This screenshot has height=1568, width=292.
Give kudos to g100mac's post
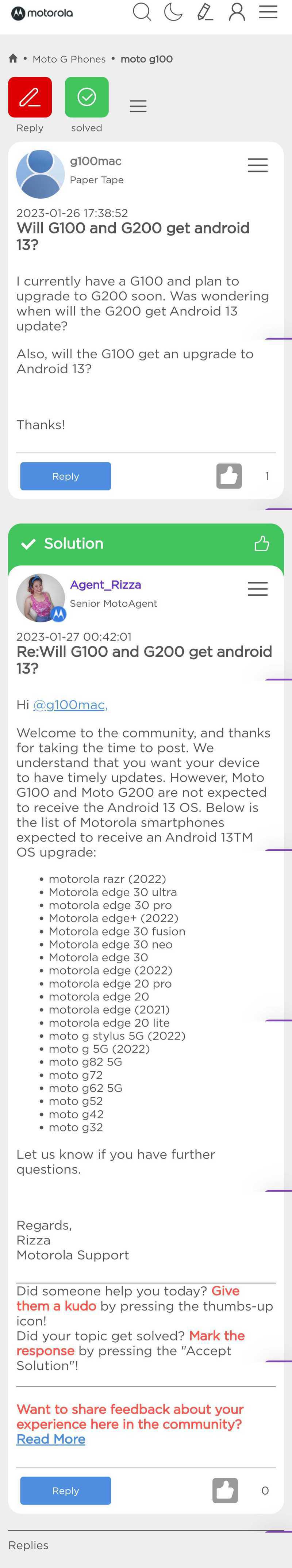(229, 476)
